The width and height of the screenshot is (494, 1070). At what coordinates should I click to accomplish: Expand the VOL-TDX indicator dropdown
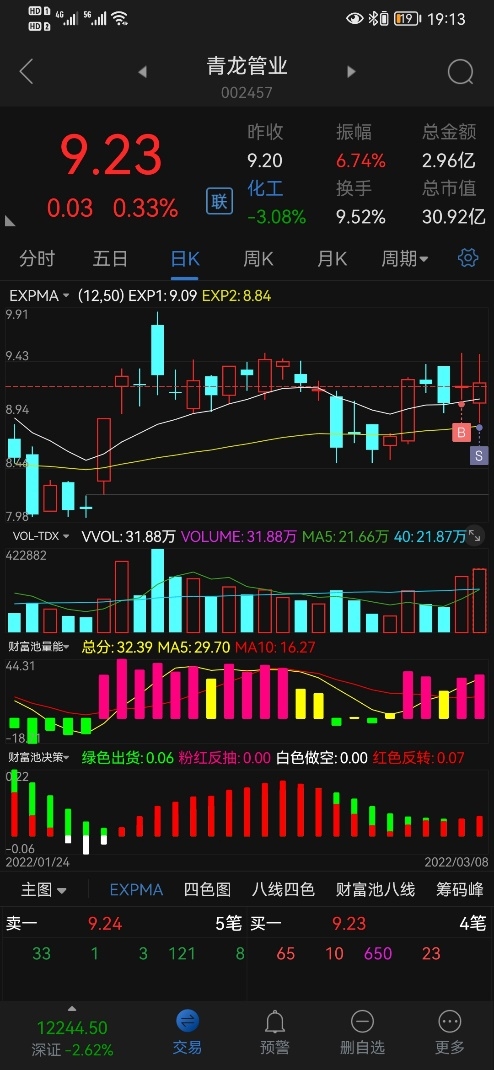(42, 536)
